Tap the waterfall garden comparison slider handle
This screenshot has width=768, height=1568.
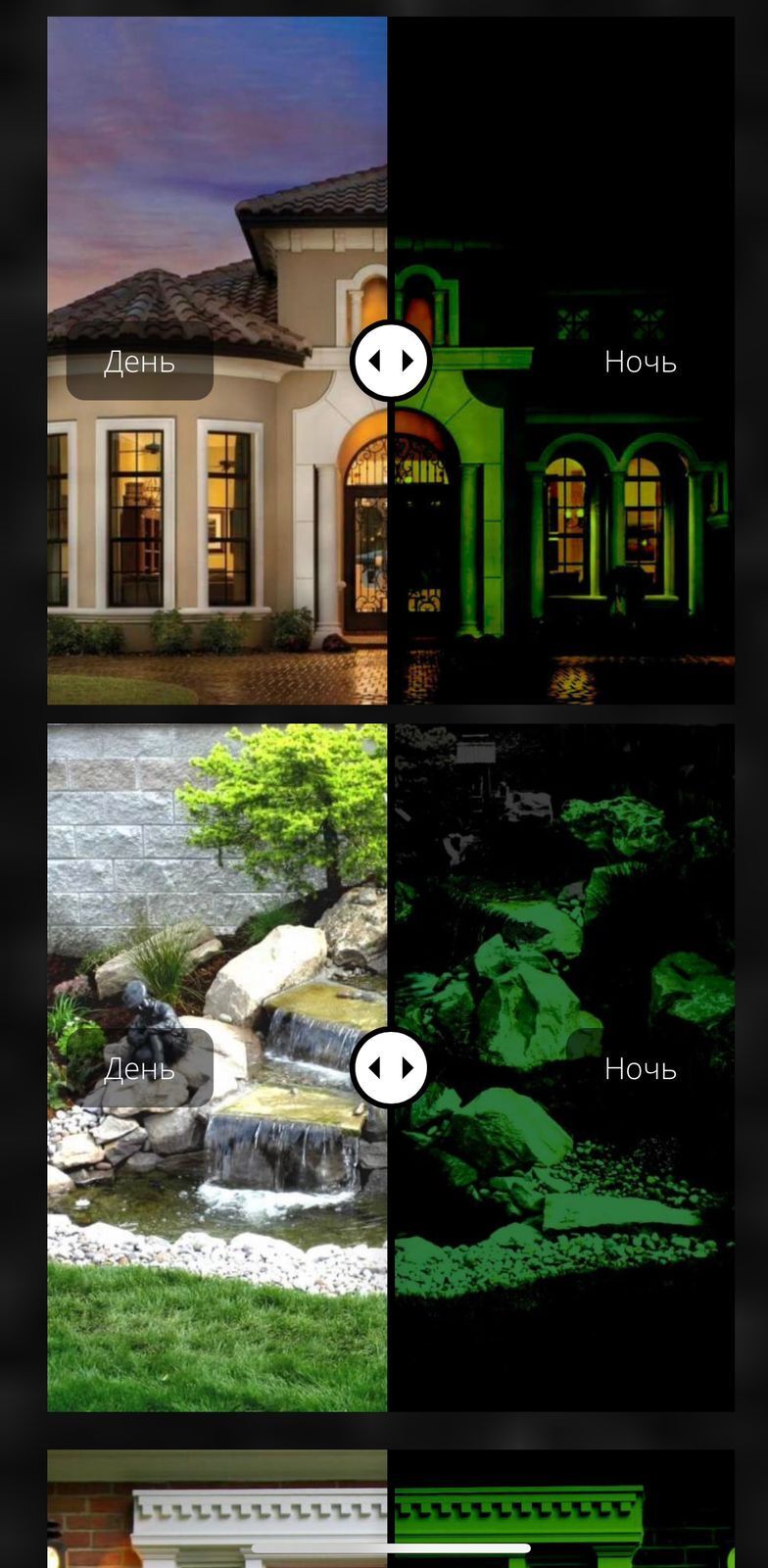pyautogui.click(x=391, y=1067)
